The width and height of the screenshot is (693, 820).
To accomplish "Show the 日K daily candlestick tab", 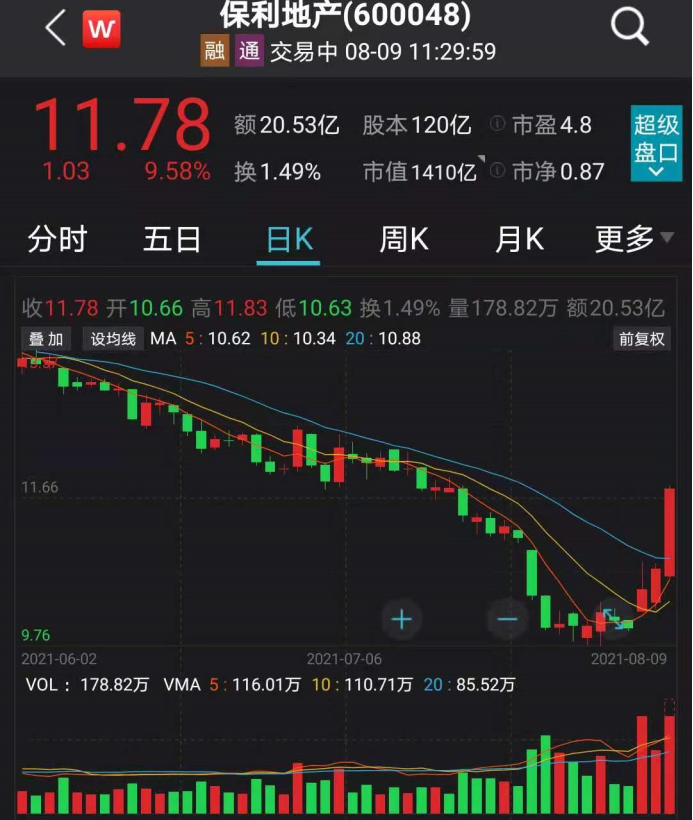I will click(x=289, y=240).
